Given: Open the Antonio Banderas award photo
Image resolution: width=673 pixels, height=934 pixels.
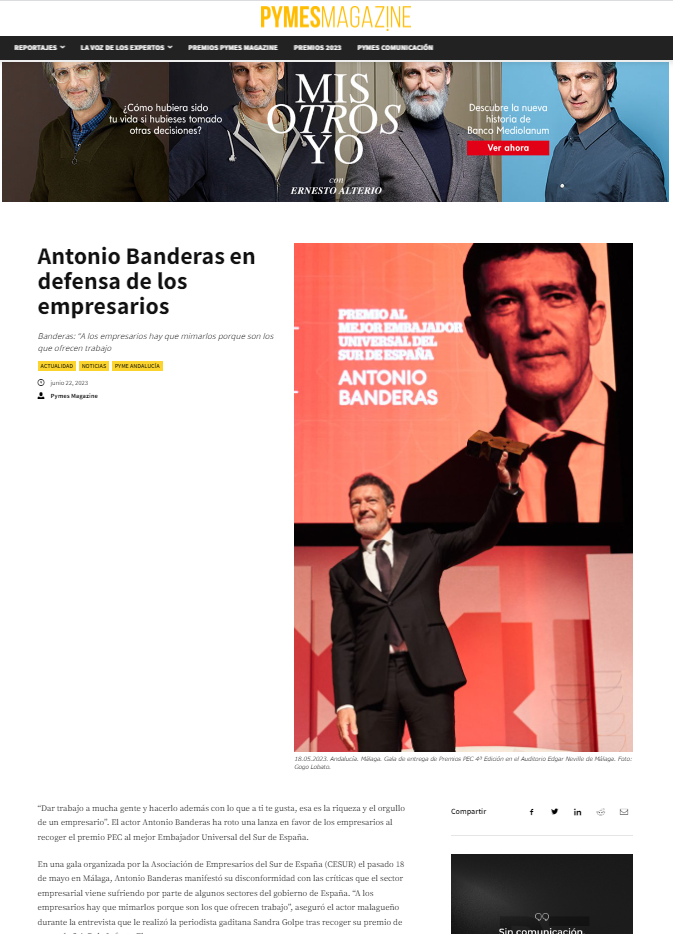Looking at the screenshot, I should tap(463, 497).
